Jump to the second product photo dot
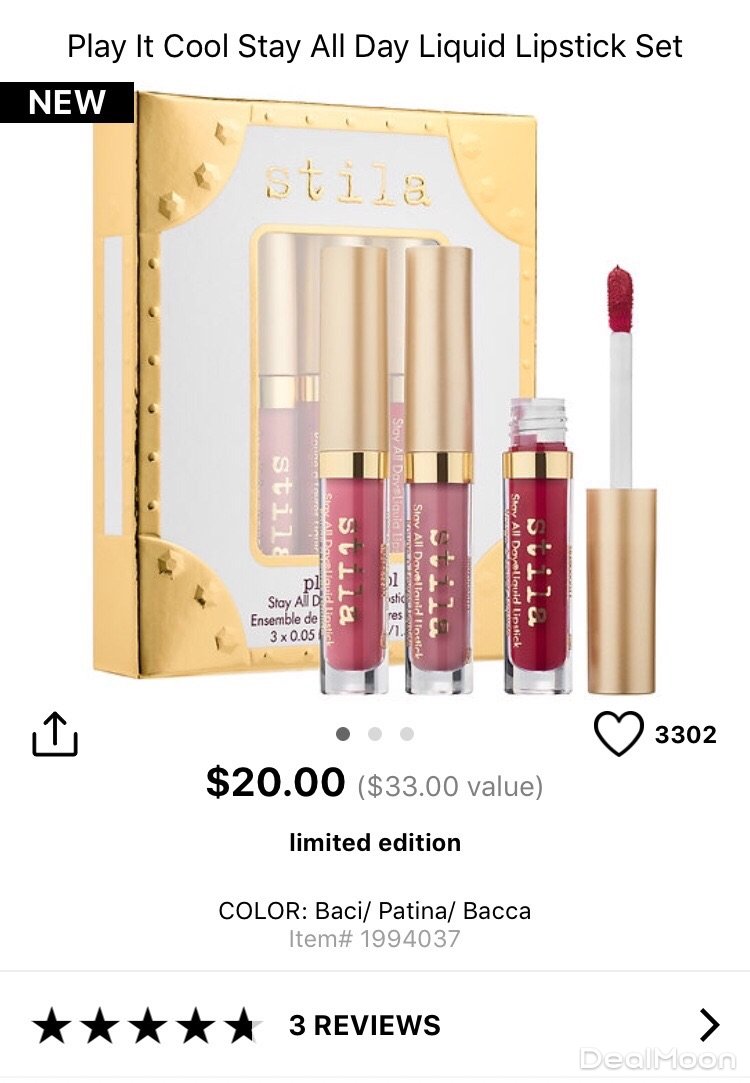The width and height of the screenshot is (750, 1083). coord(375,734)
